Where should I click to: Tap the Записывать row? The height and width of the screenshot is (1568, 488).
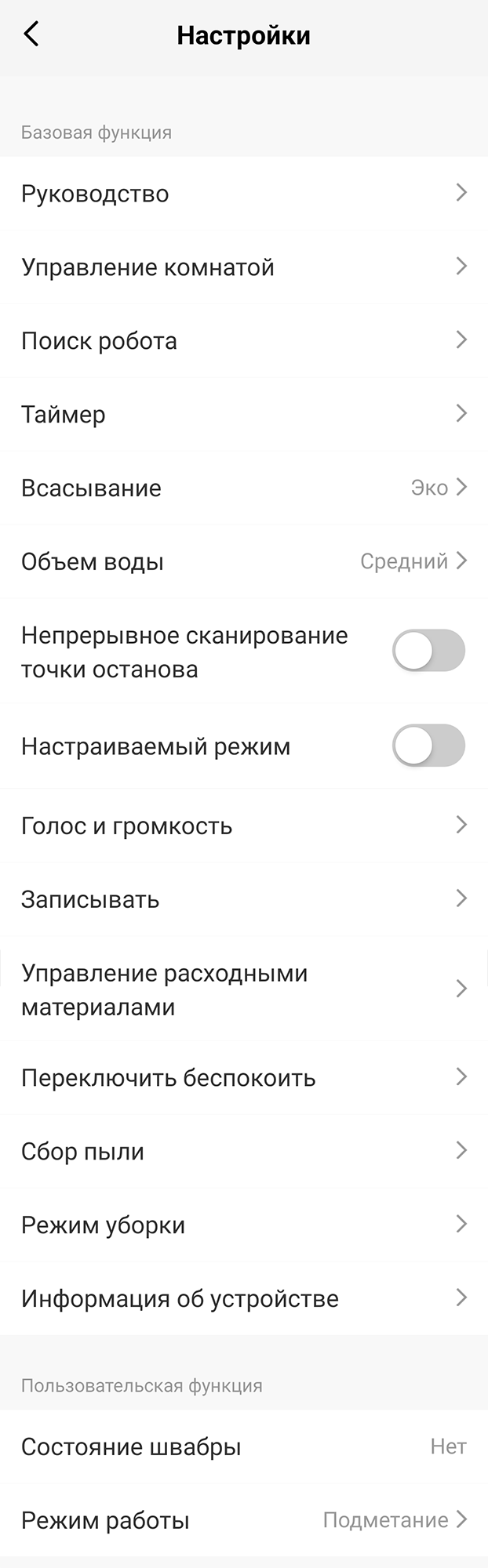(x=243, y=899)
